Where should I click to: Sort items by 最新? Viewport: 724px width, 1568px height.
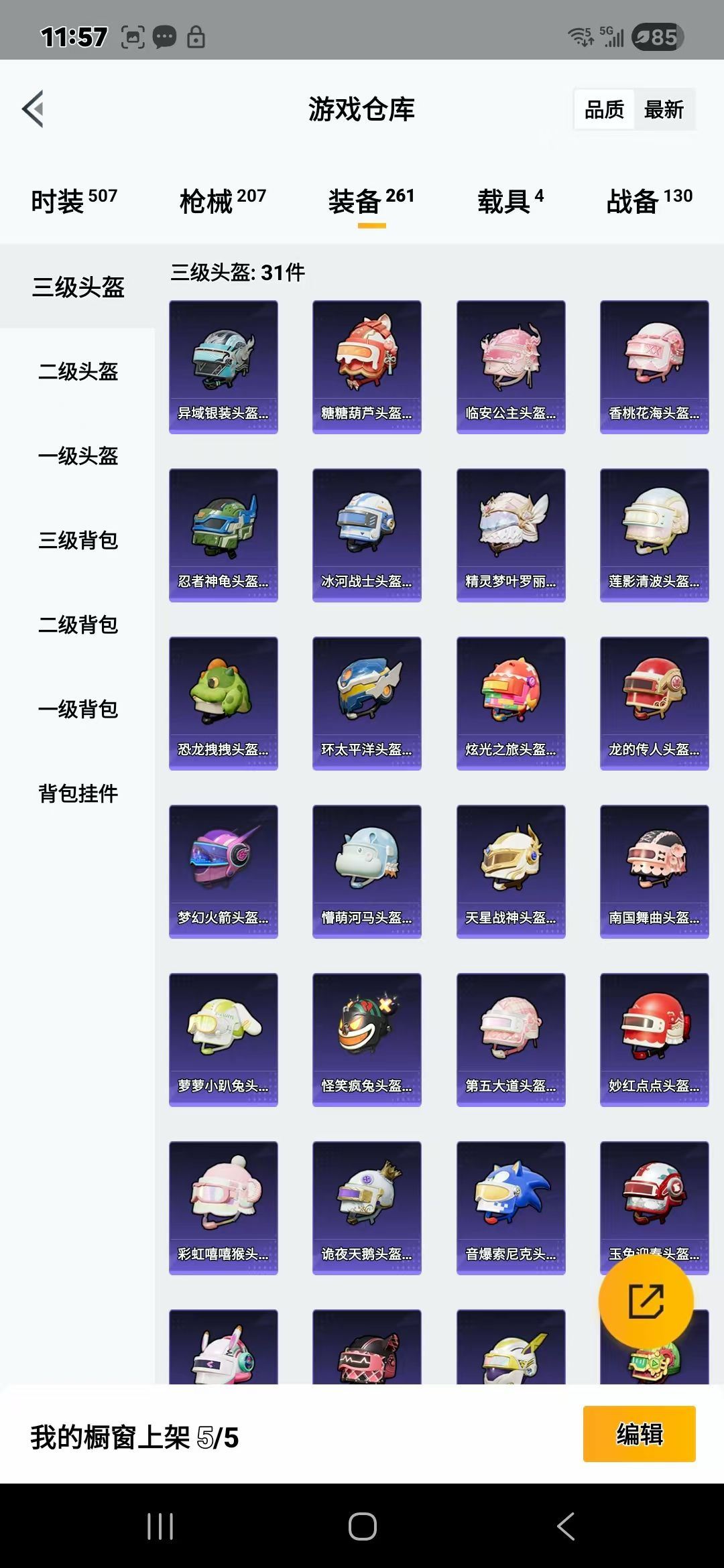663,109
